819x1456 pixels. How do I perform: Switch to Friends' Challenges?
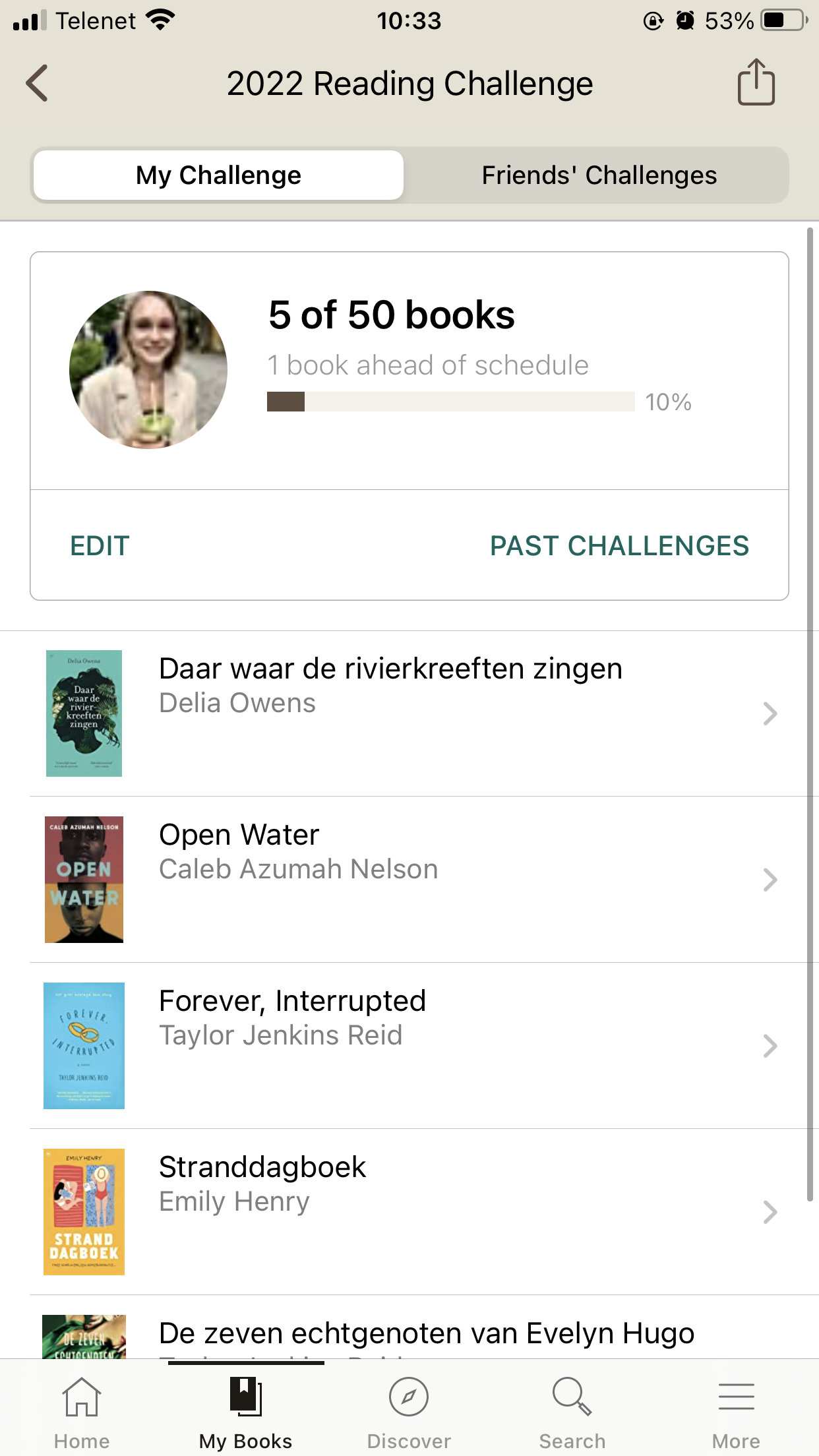(599, 175)
